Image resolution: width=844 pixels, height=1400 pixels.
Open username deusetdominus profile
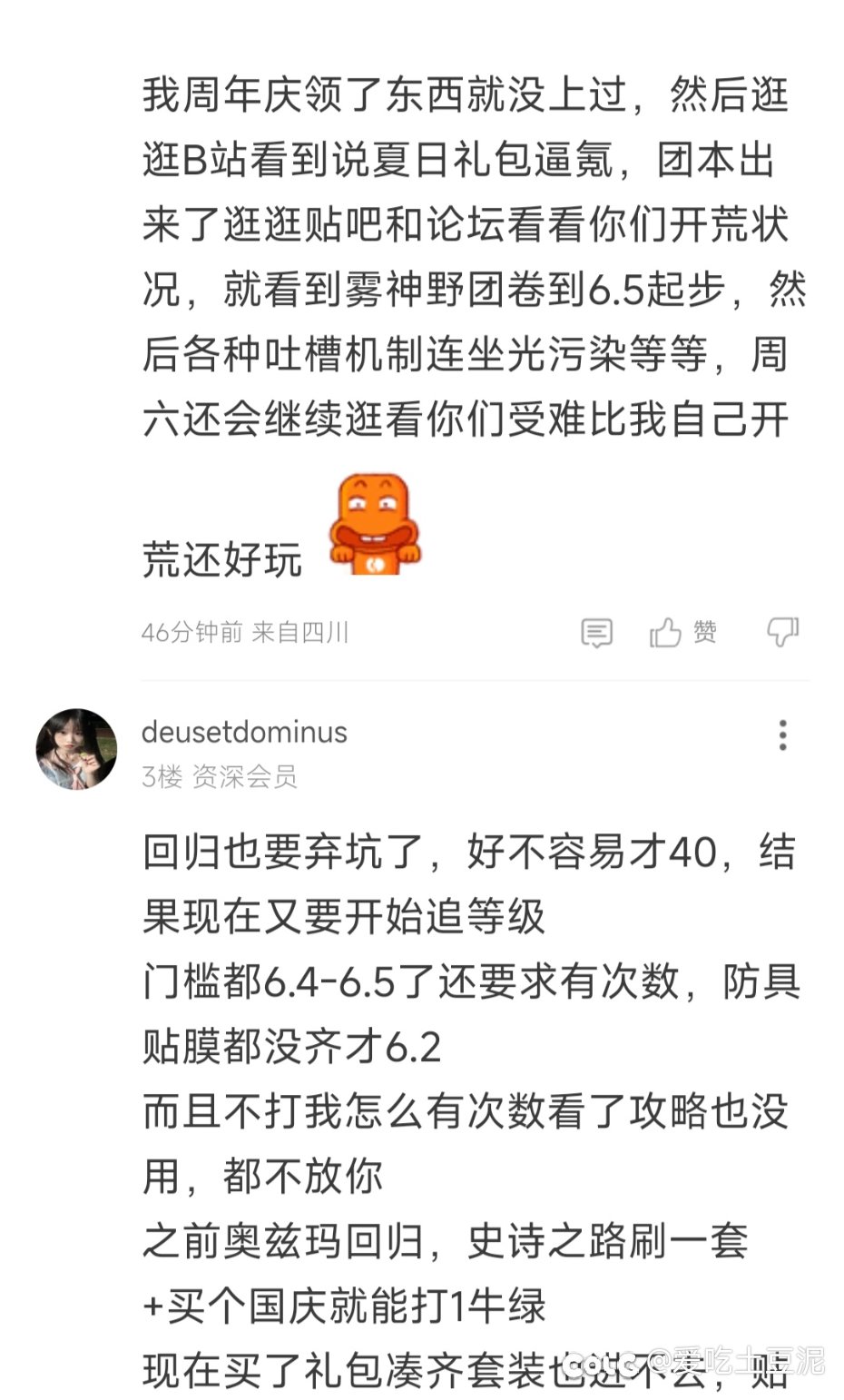244,732
